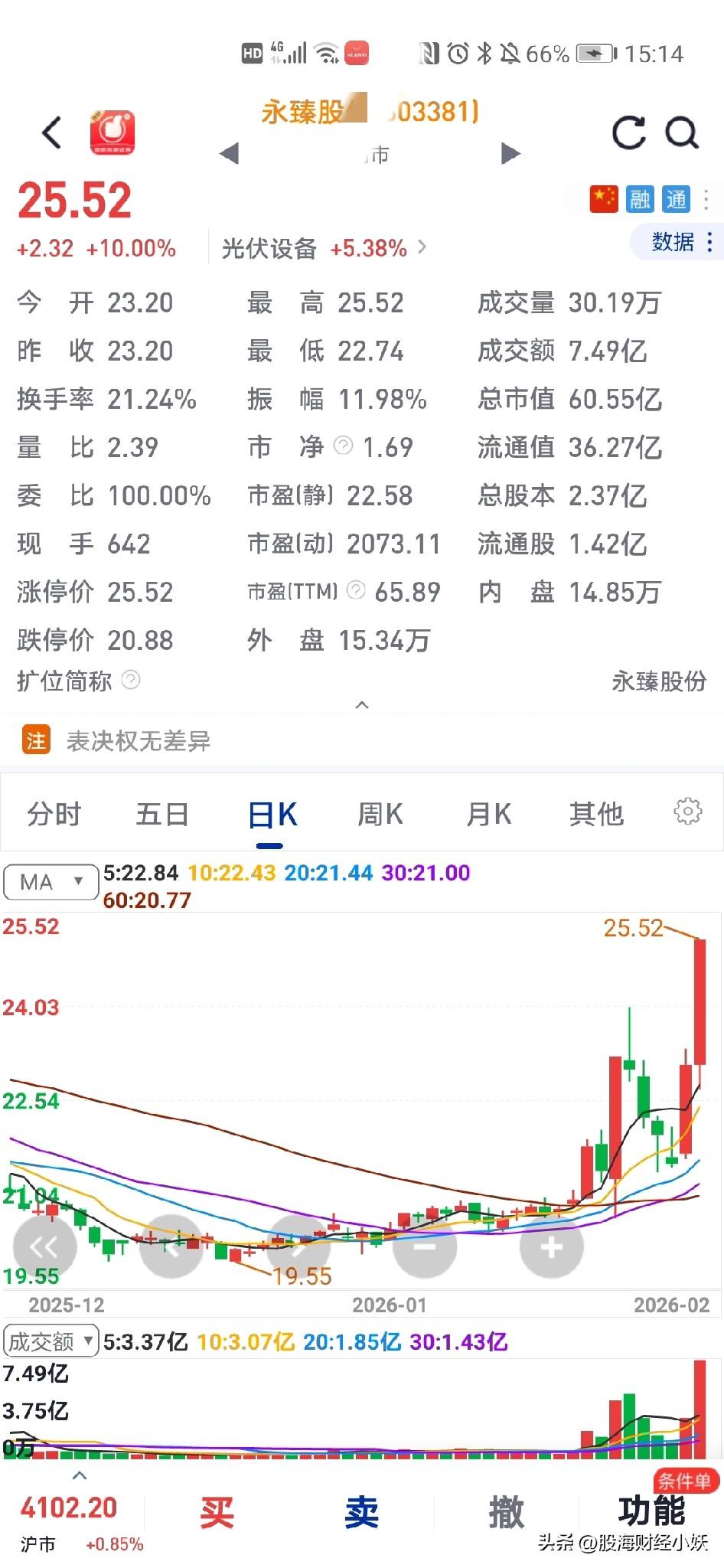Zoom in the K-line chart with plus icon

551,1246
